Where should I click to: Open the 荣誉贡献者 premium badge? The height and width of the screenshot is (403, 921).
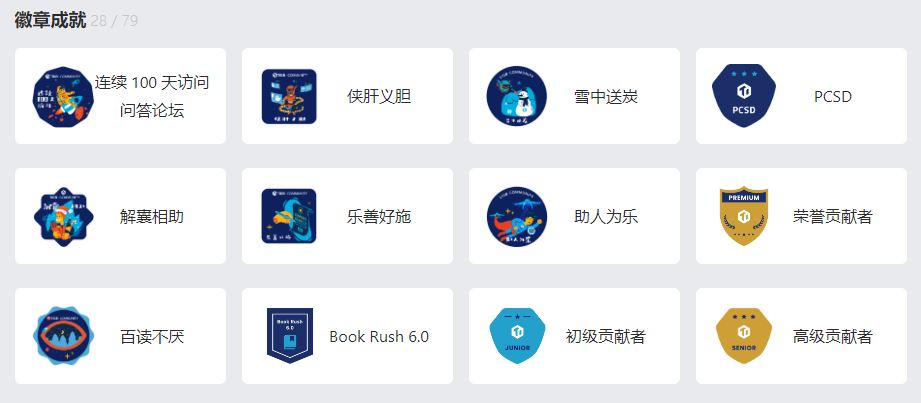(x=801, y=216)
